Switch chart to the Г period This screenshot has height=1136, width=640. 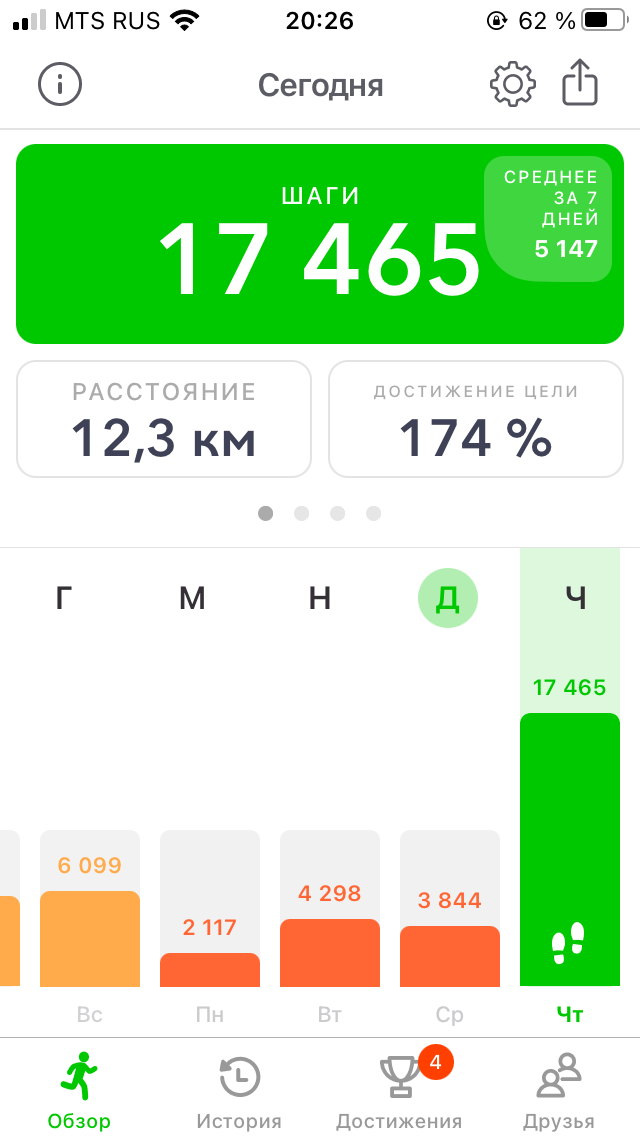[x=64, y=599]
